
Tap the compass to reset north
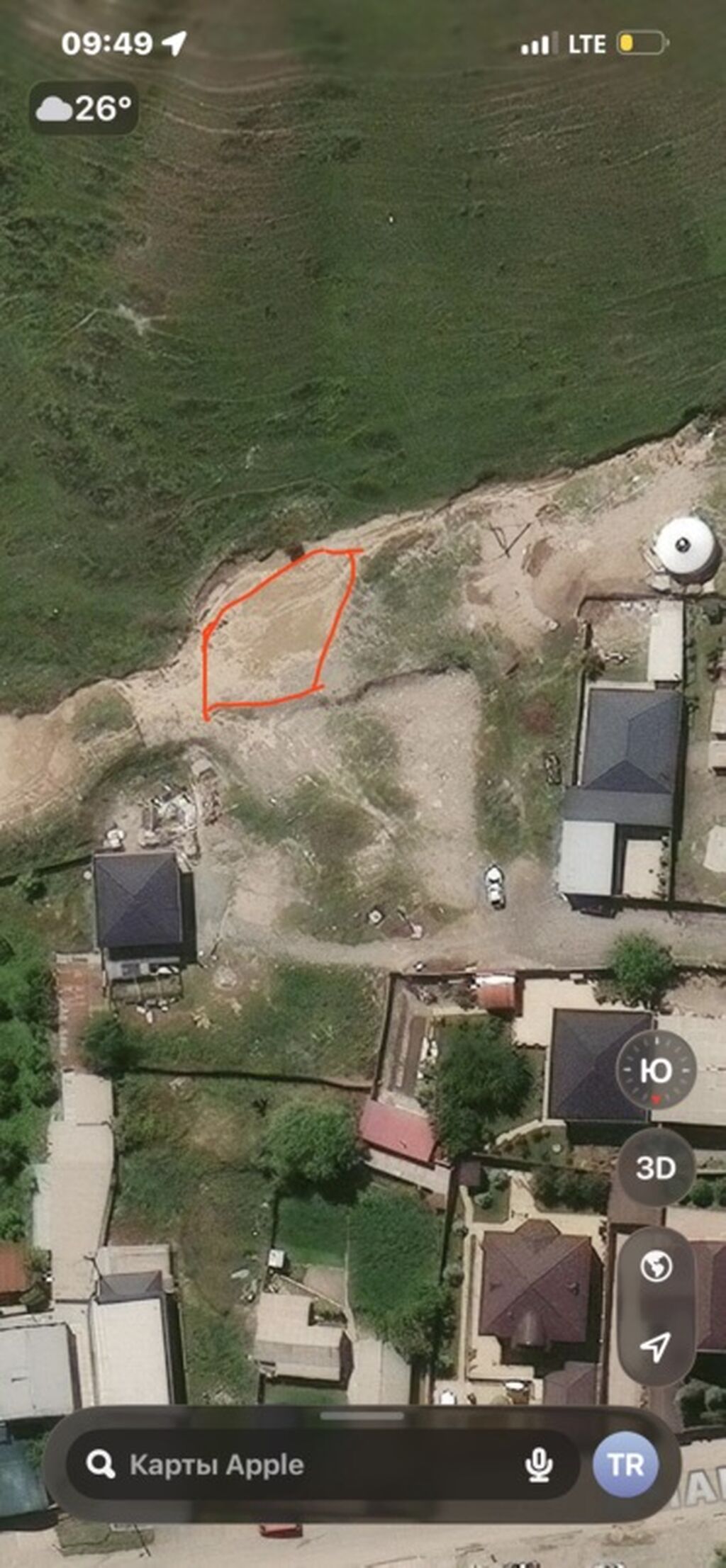coord(656,1070)
